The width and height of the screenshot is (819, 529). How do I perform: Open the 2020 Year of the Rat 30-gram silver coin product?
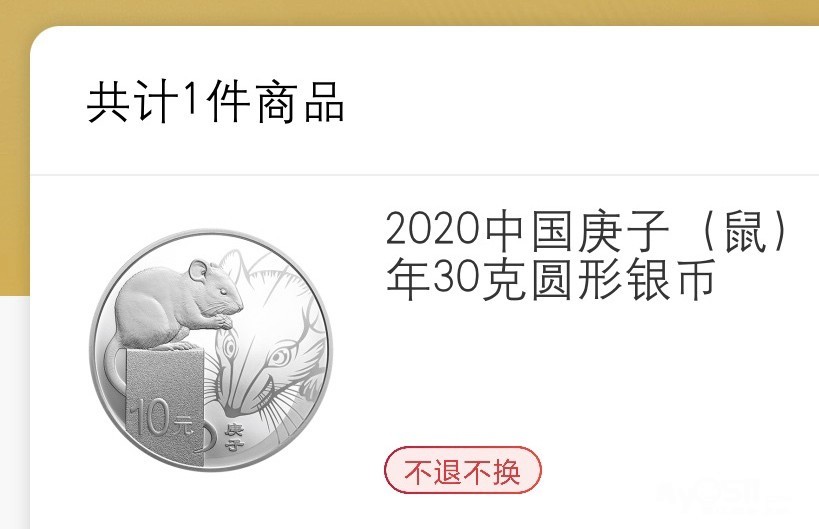tap(586, 255)
